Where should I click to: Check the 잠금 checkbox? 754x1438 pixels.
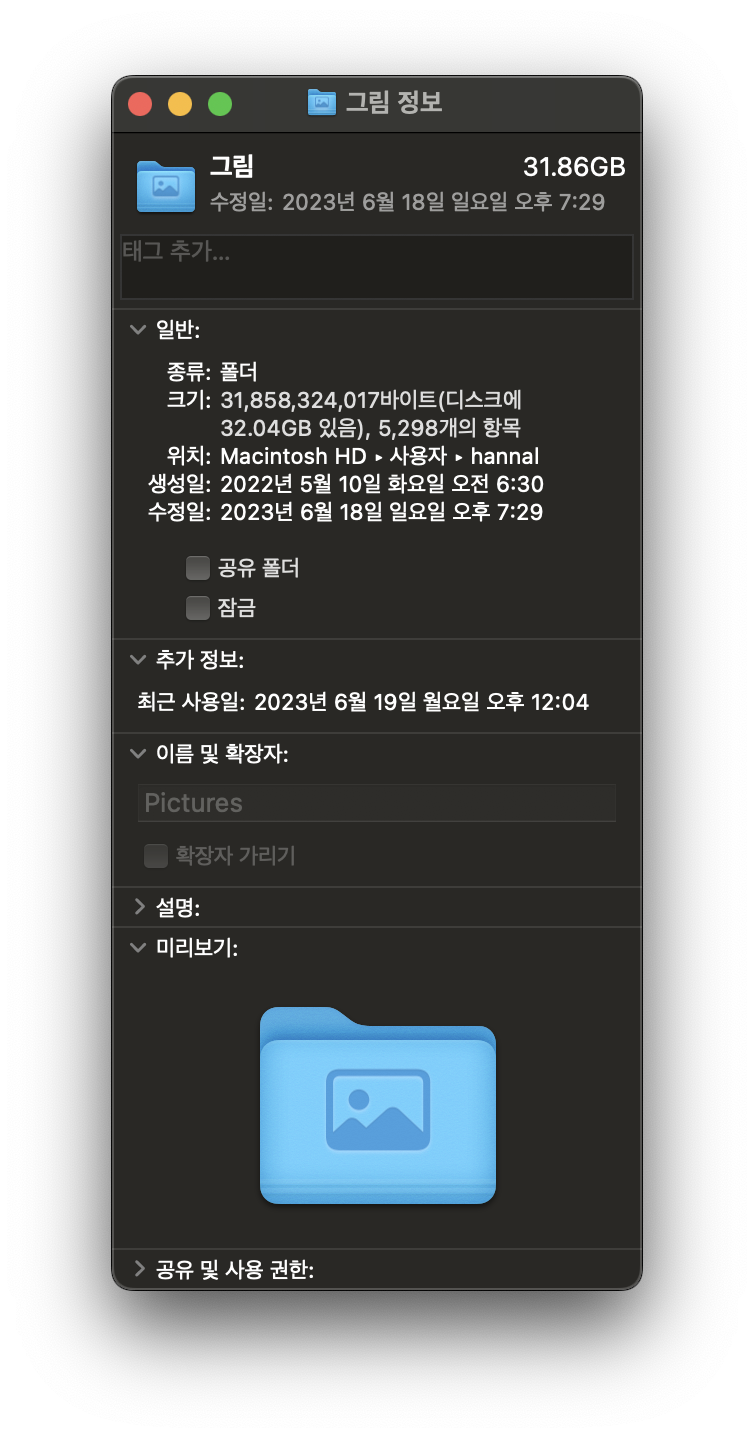coord(198,607)
